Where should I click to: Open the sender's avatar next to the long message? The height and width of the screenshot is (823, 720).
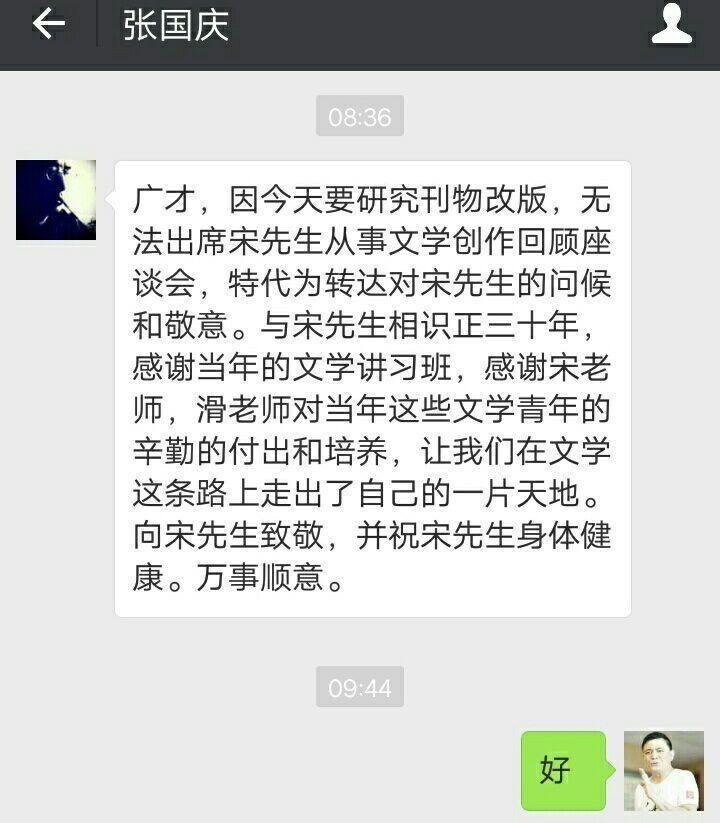(56, 200)
